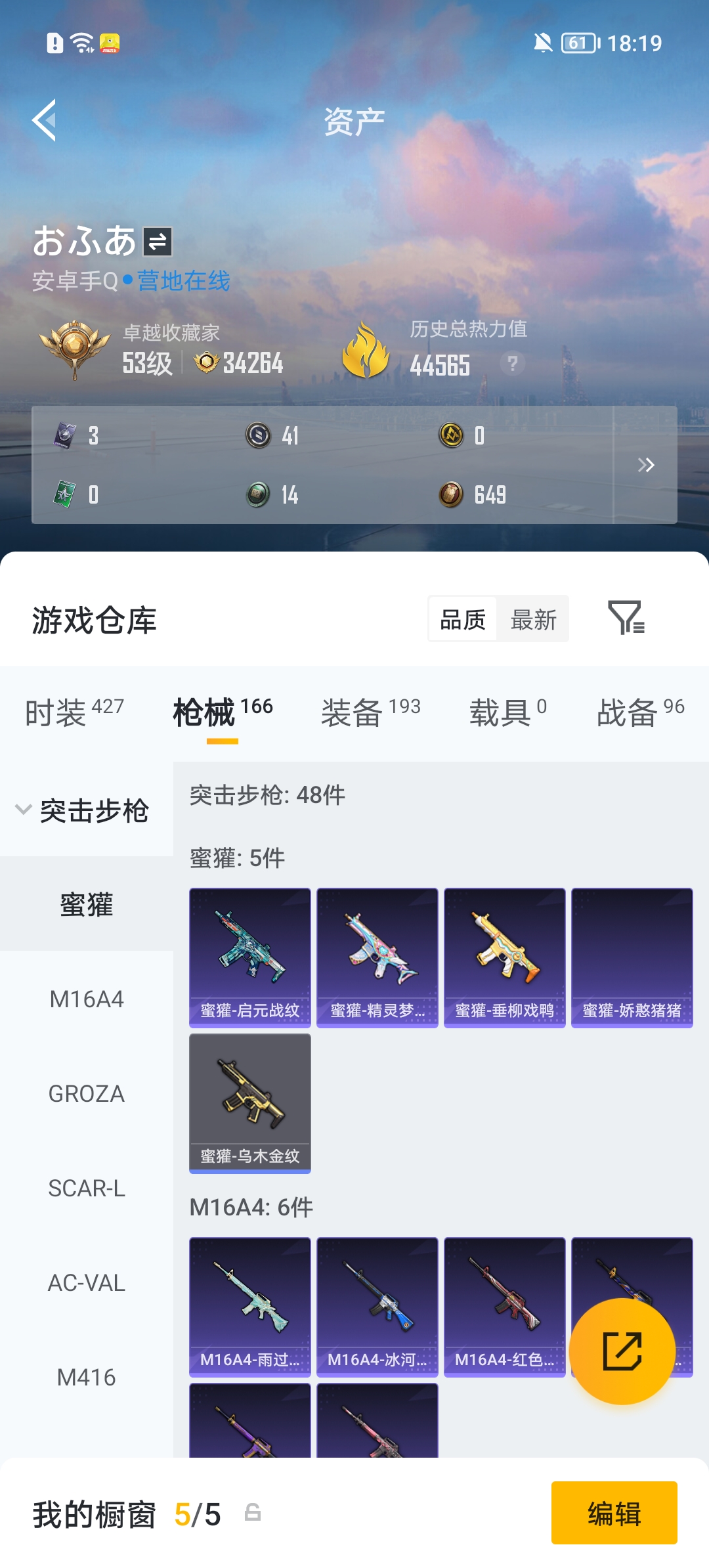
Task: Open the filter icon beside the sort toggle
Action: point(630,619)
